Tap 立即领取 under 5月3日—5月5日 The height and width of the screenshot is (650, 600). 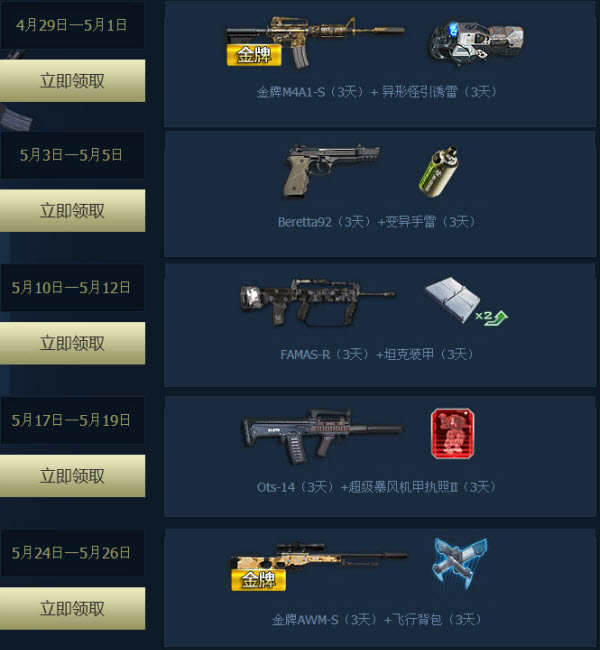click(72, 211)
